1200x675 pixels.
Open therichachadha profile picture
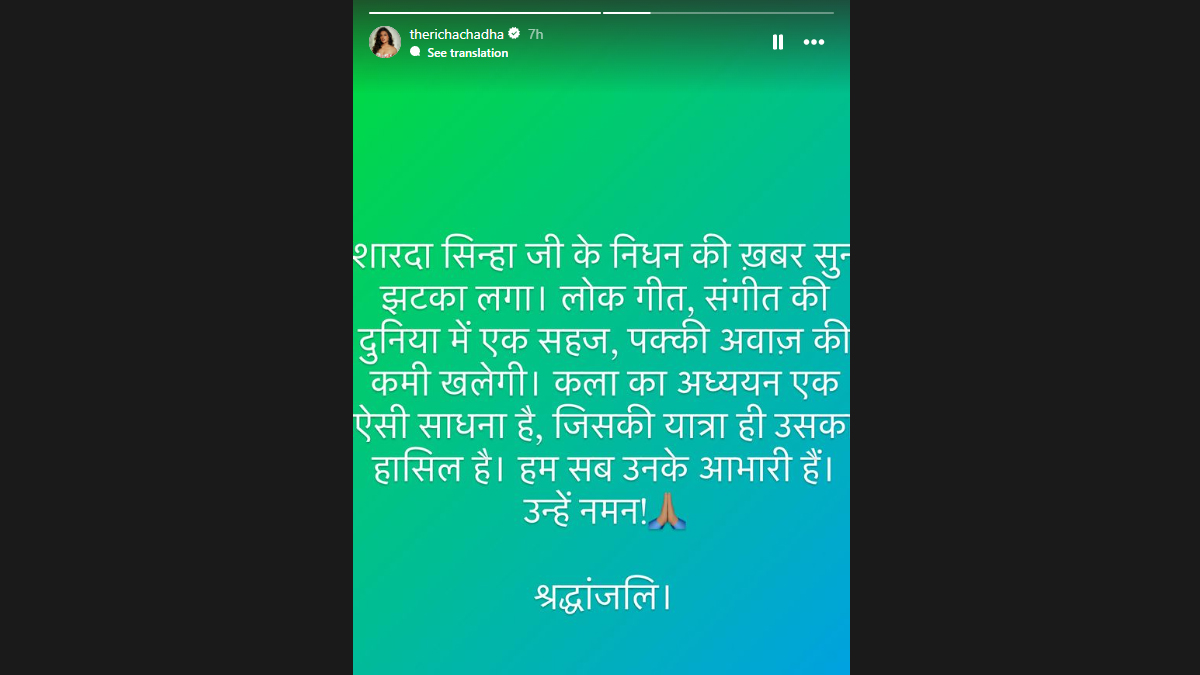click(385, 42)
